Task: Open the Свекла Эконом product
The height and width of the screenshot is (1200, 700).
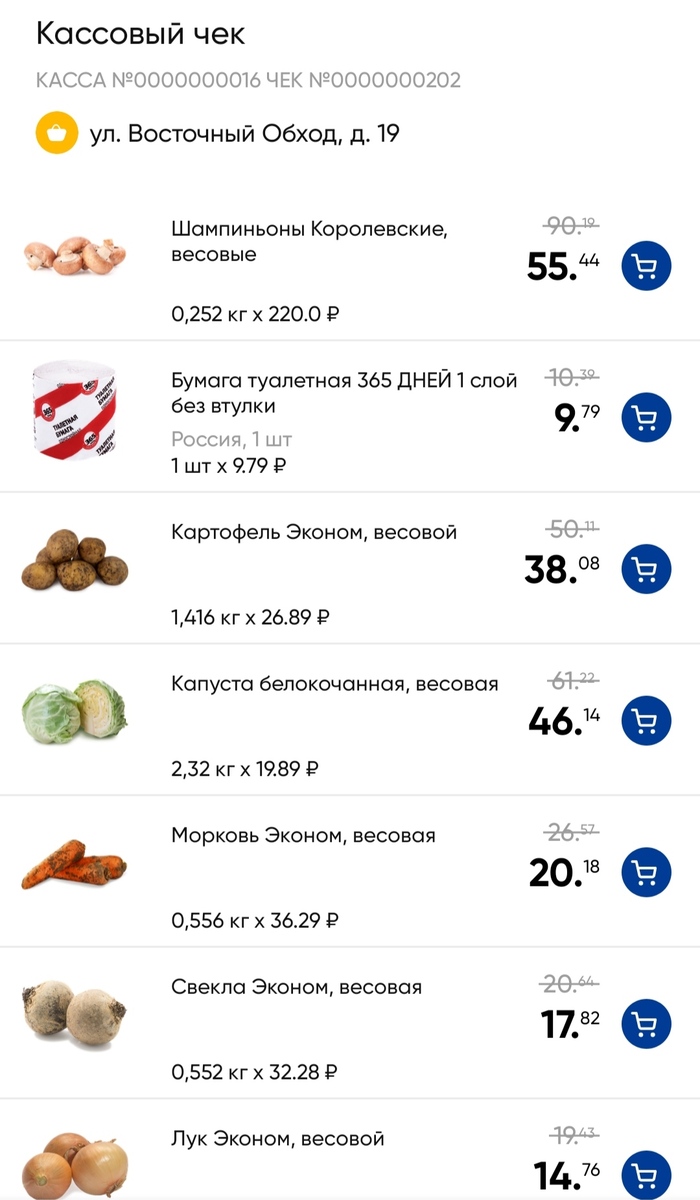Action: pyautogui.click(x=296, y=987)
